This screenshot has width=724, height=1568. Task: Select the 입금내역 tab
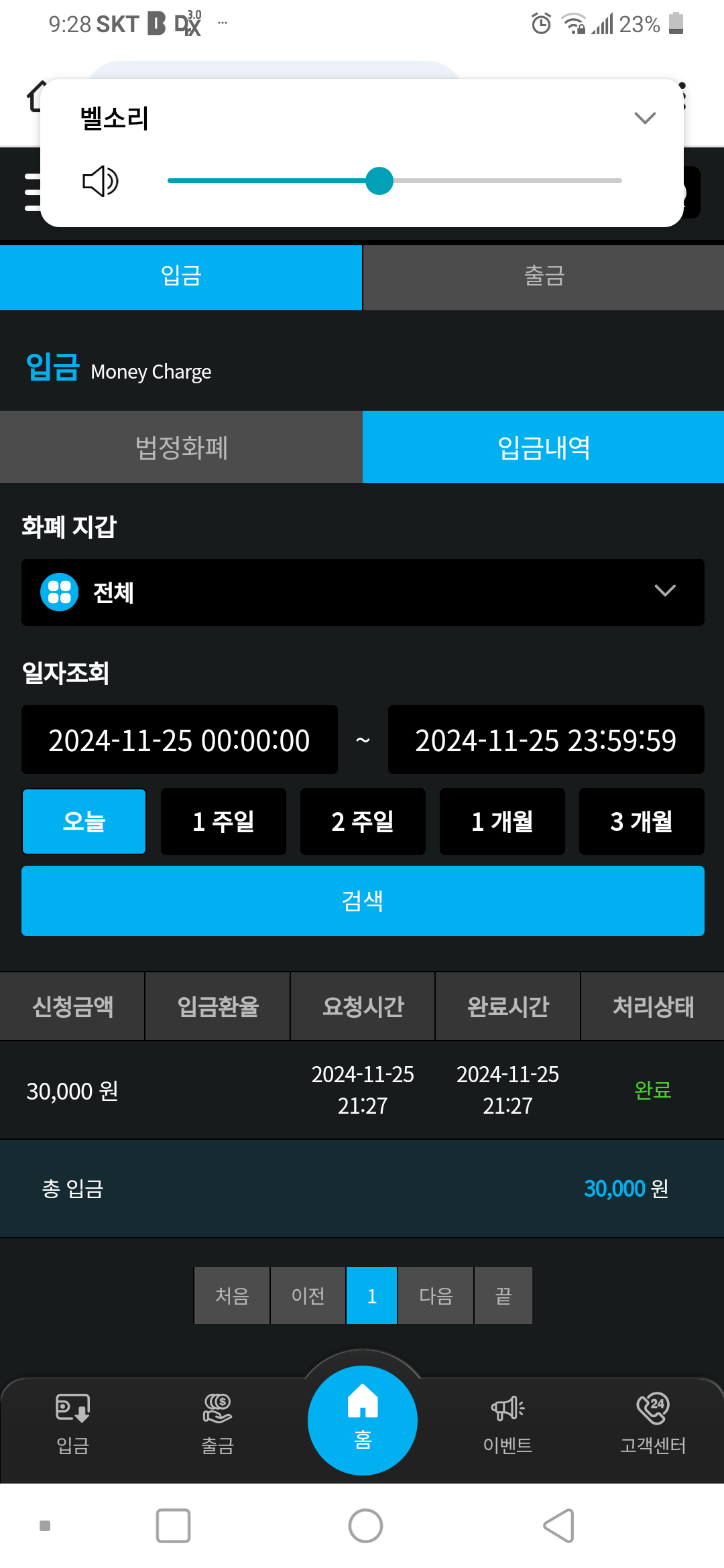[544, 447]
